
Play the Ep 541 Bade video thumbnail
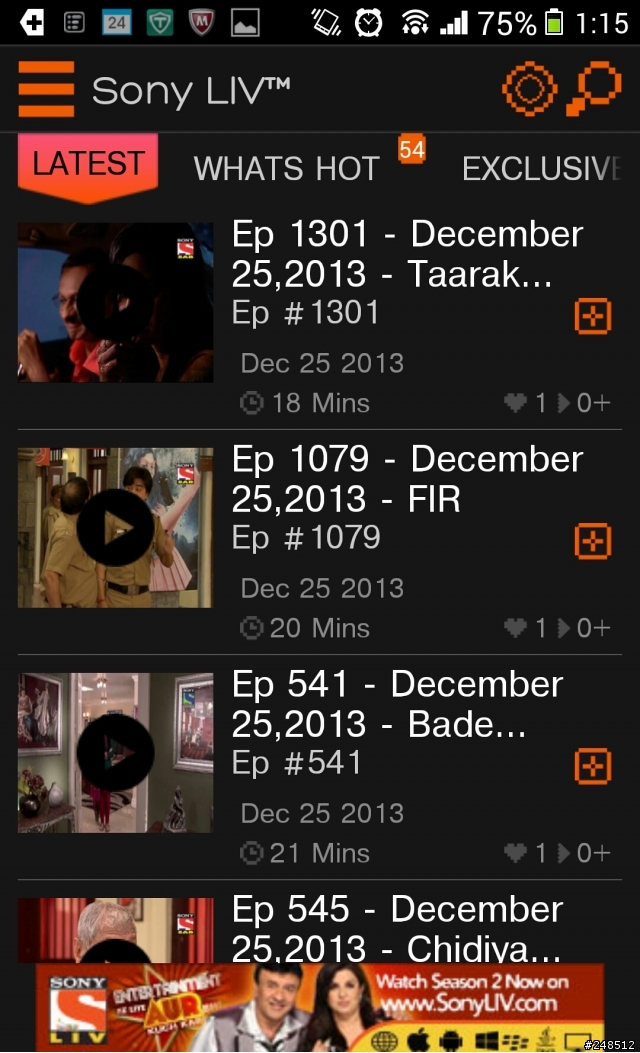tap(116, 752)
